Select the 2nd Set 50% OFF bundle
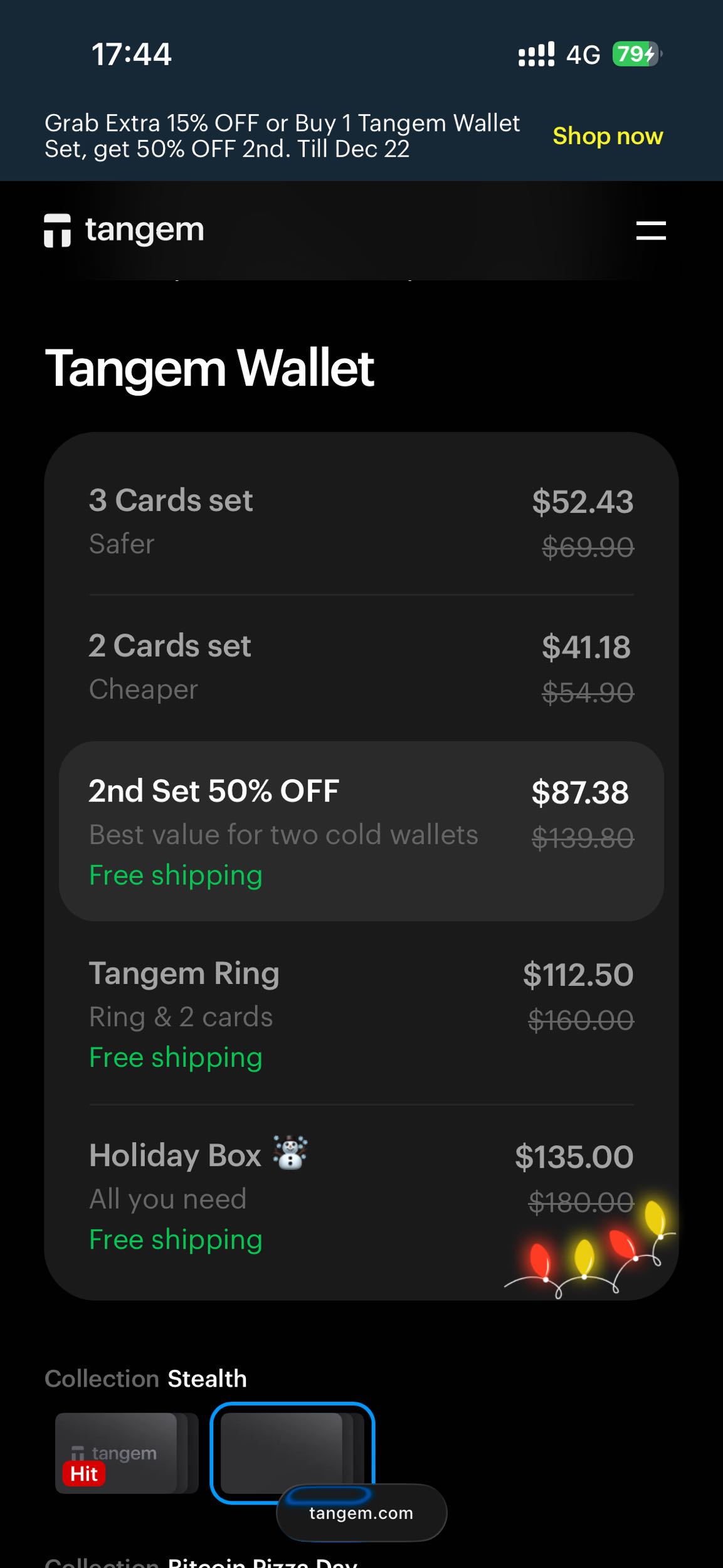The height and width of the screenshot is (1568, 723). [361, 830]
